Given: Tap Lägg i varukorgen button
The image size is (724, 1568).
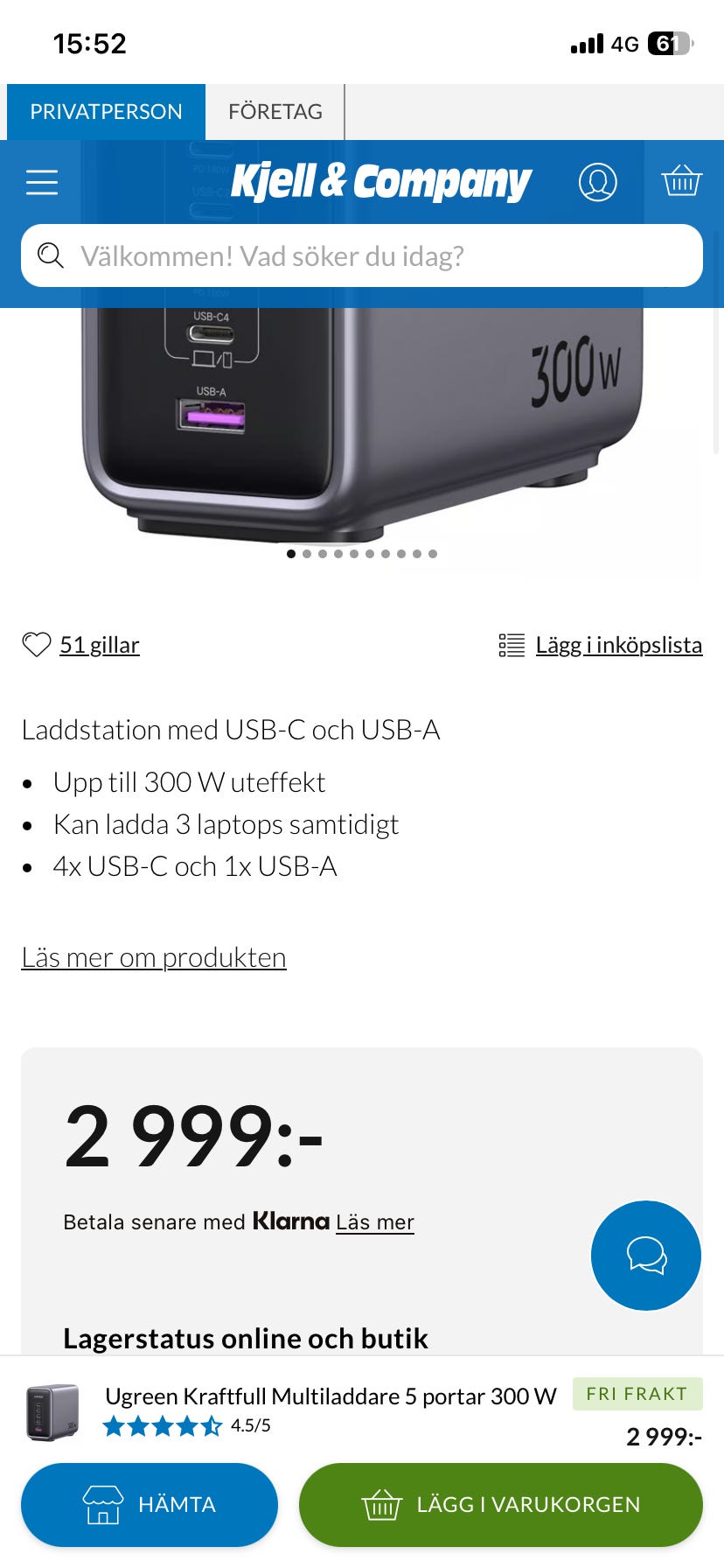Looking at the screenshot, I should [501, 1504].
